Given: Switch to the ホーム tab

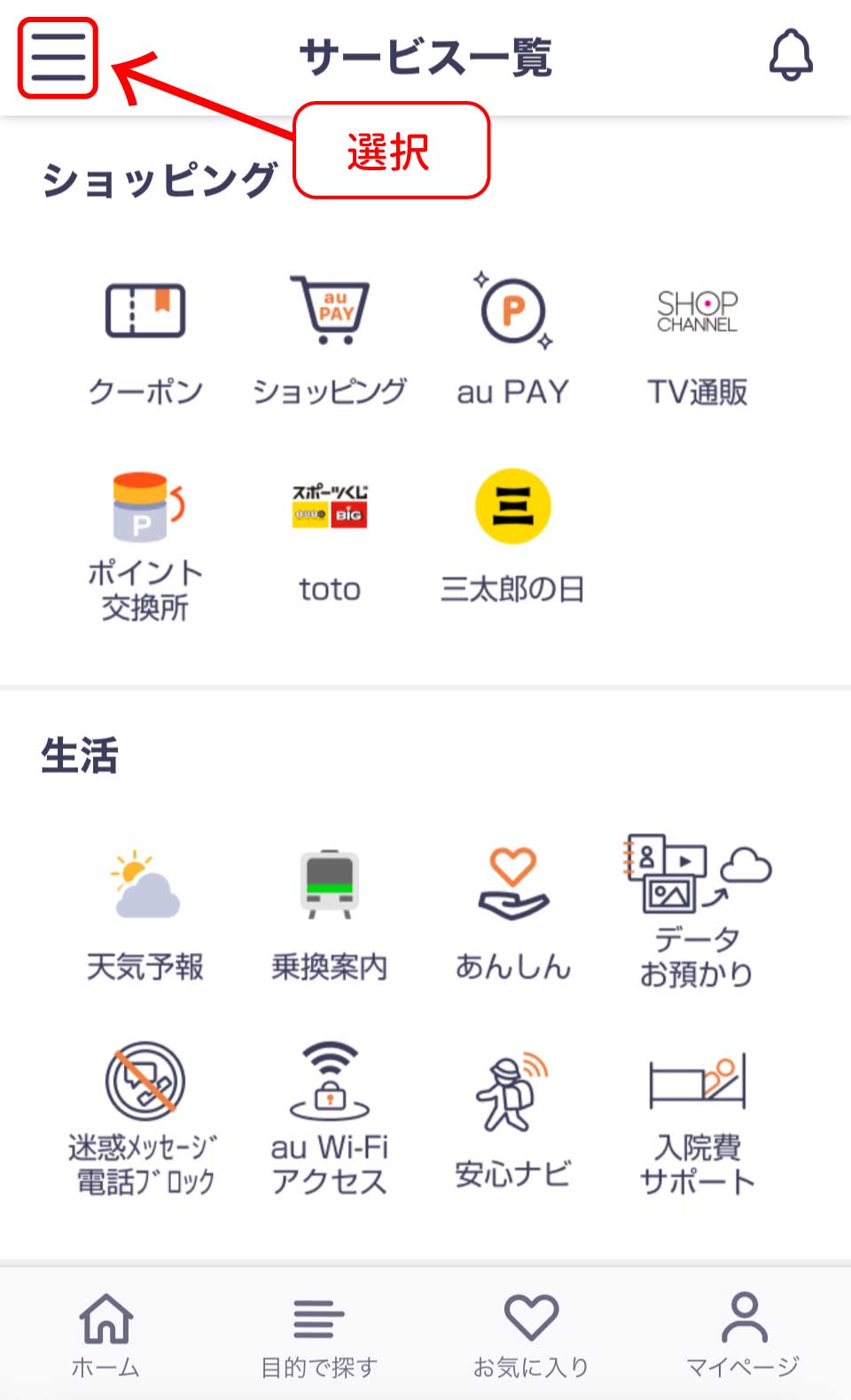Looking at the screenshot, I should point(105,1334).
